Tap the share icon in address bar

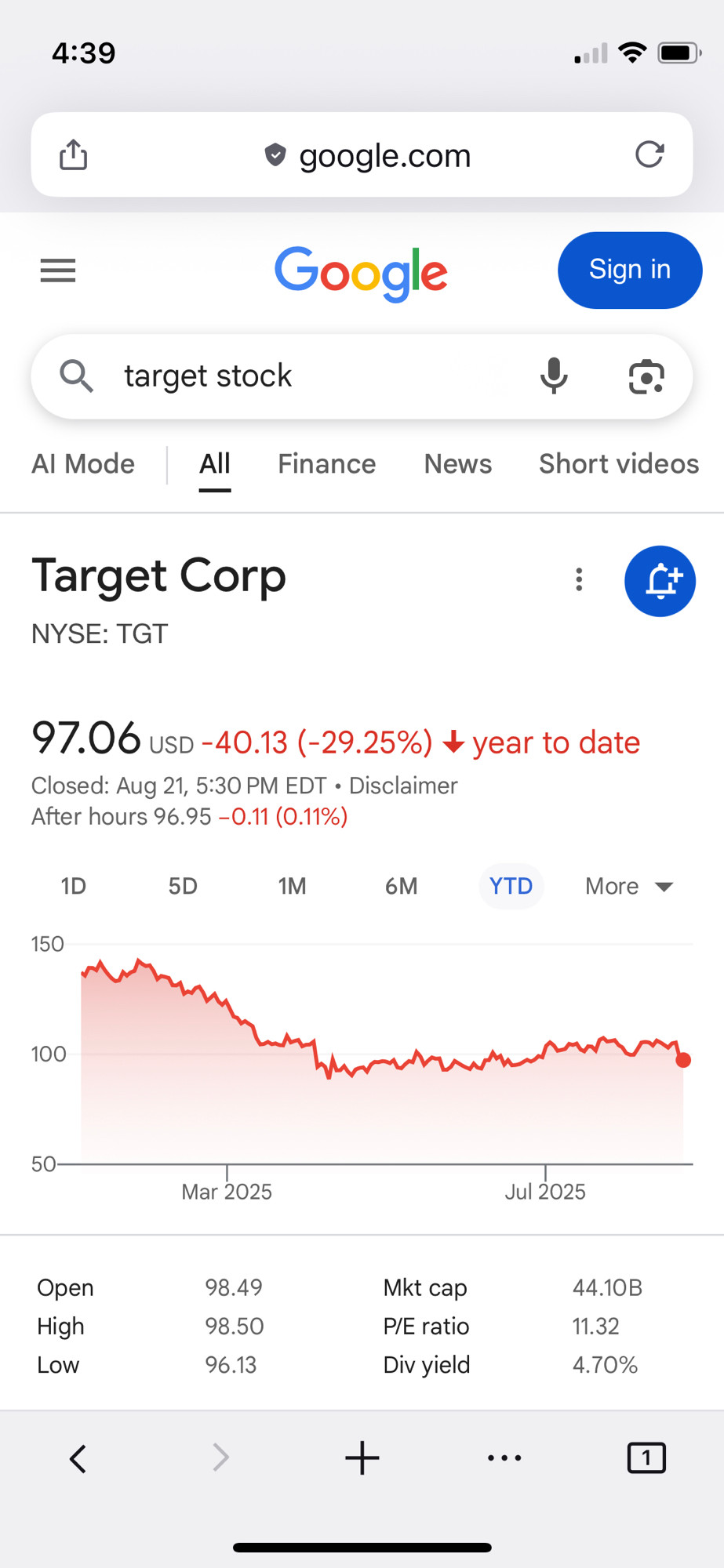point(74,154)
